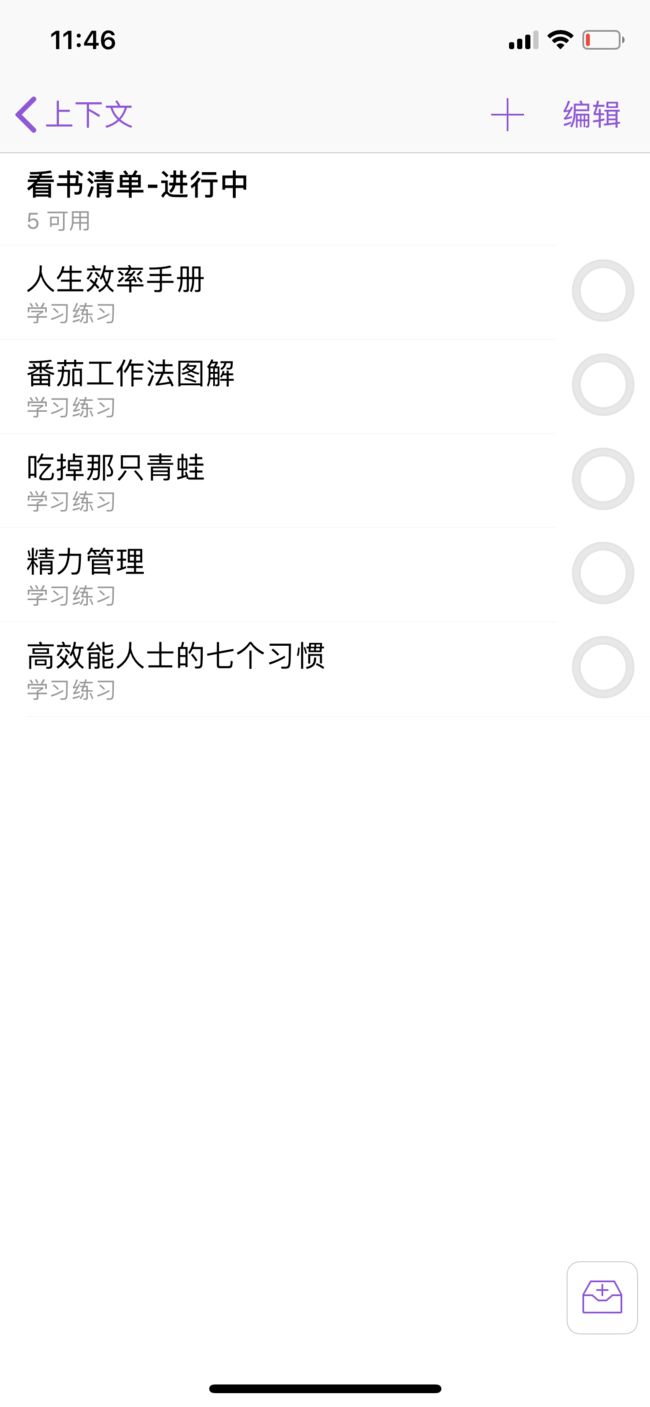The height and width of the screenshot is (1407, 650).
Task: Add a new item to the inbox
Action: (602, 1297)
